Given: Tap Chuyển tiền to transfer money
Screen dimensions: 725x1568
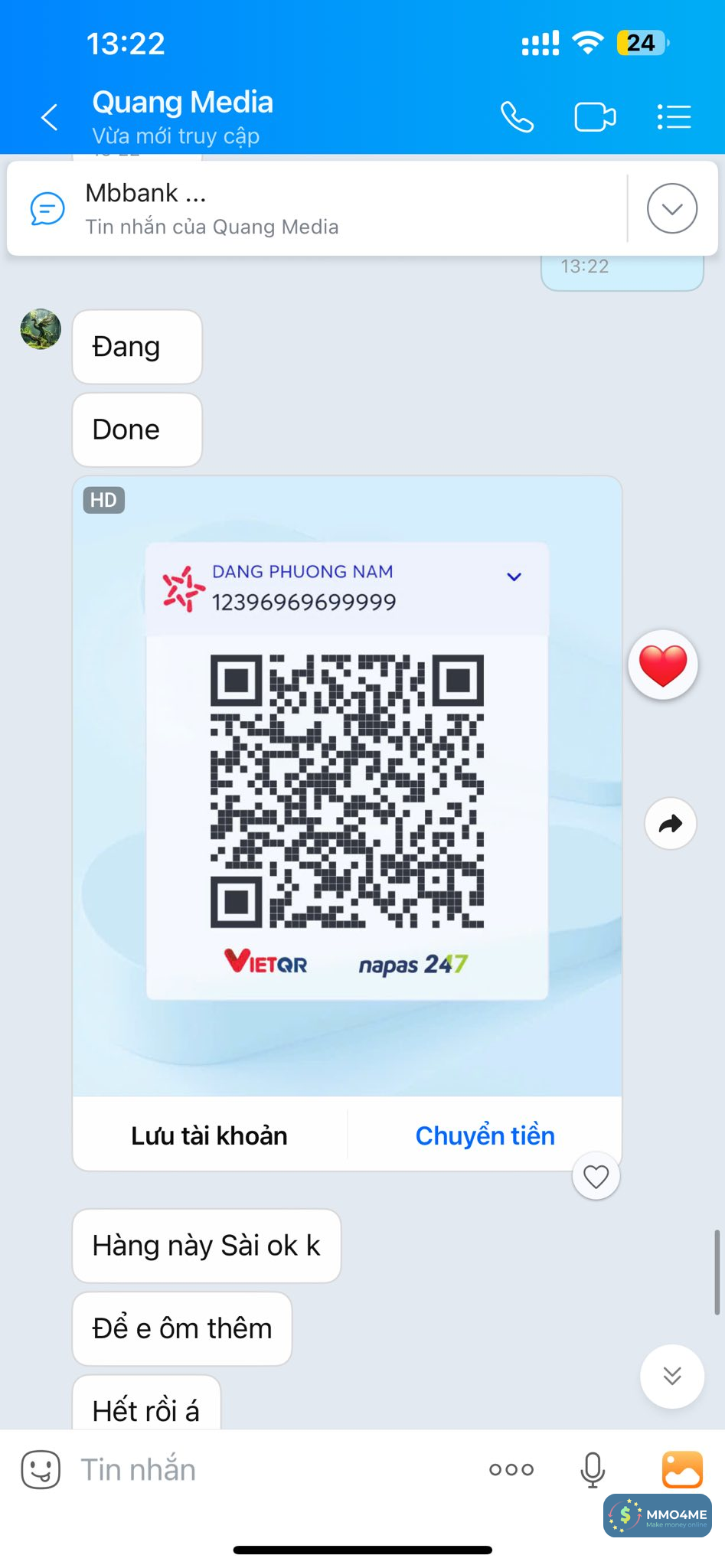Looking at the screenshot, I should (x=485, y=1135).
